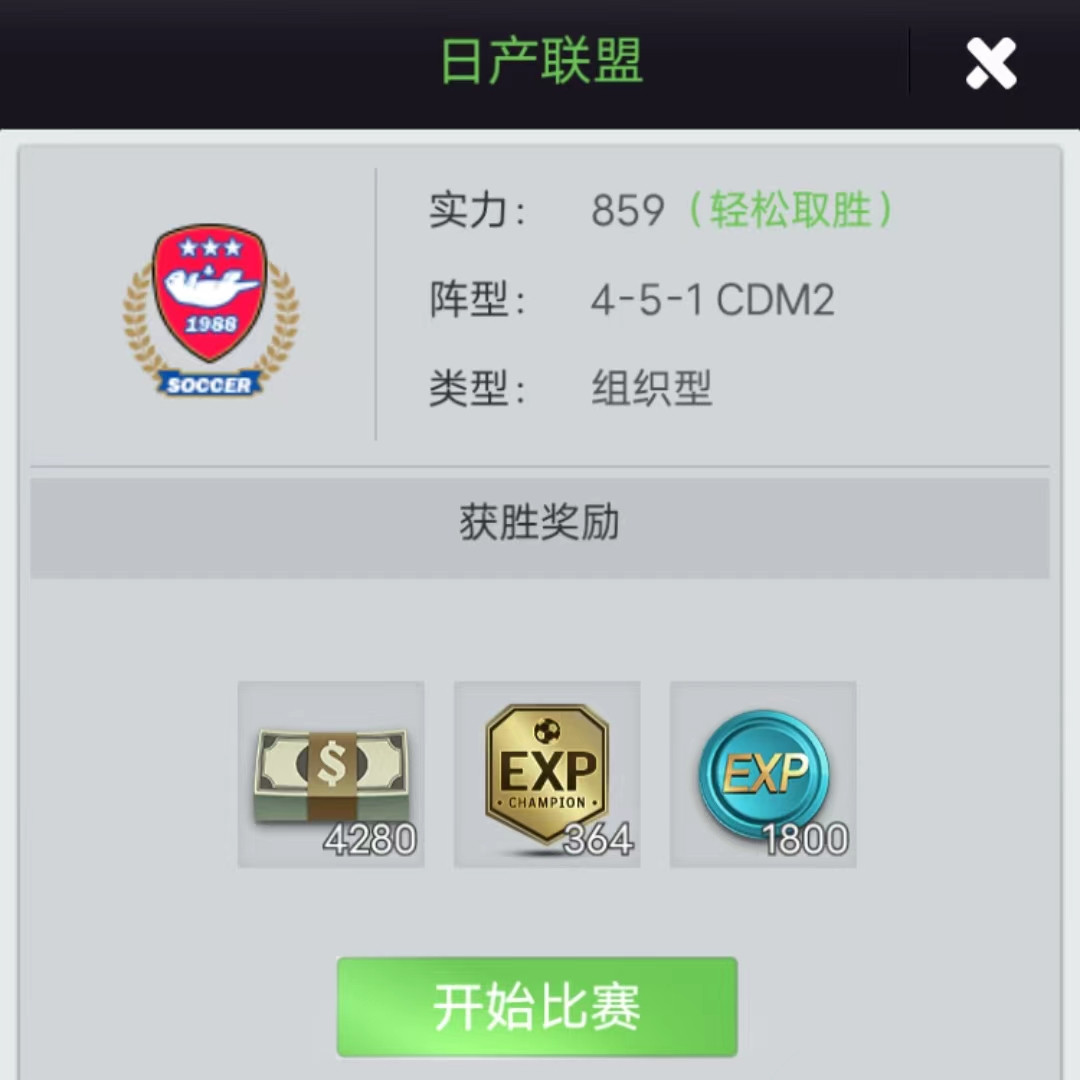View the 1800 EXP coin reward
Screen dimensions: 1080x1080
click(763, 775)
